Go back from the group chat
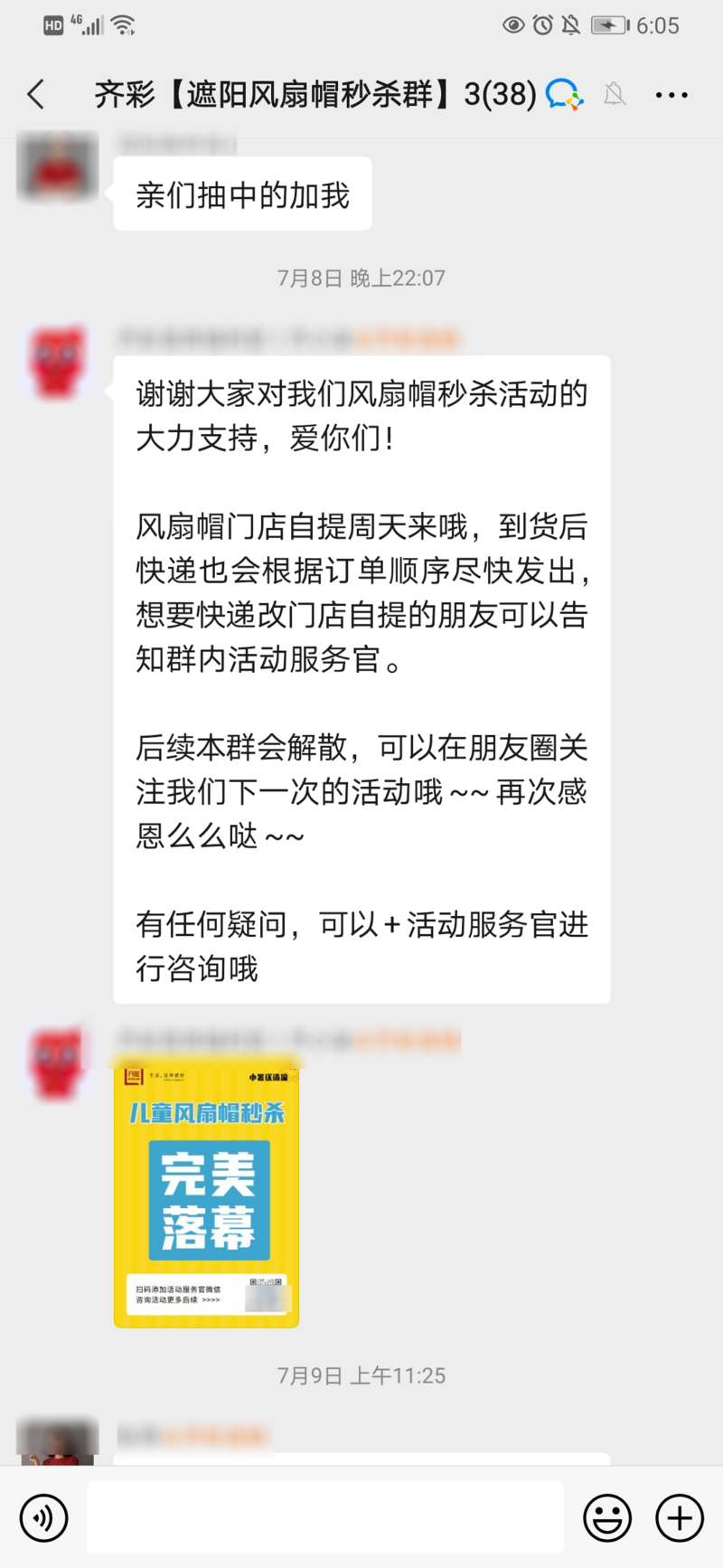 click(x=36, y=94)
